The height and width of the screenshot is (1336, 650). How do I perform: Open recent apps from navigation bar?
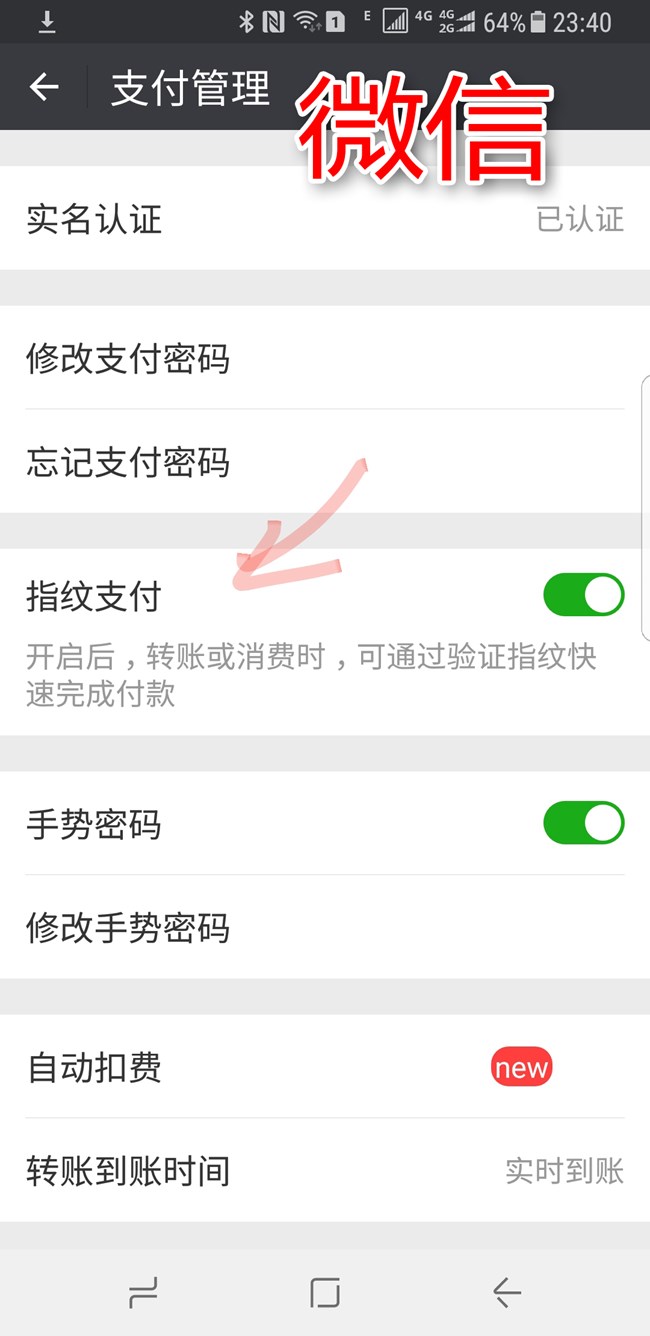[143, 1293]
